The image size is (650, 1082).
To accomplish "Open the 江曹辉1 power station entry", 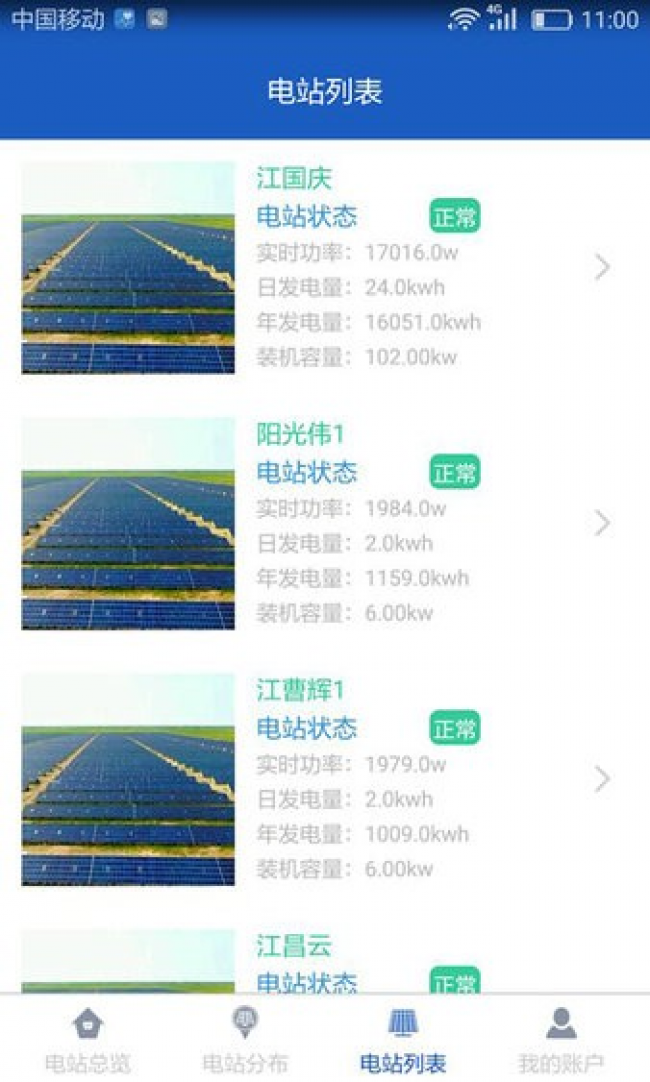I will [325, 779].
